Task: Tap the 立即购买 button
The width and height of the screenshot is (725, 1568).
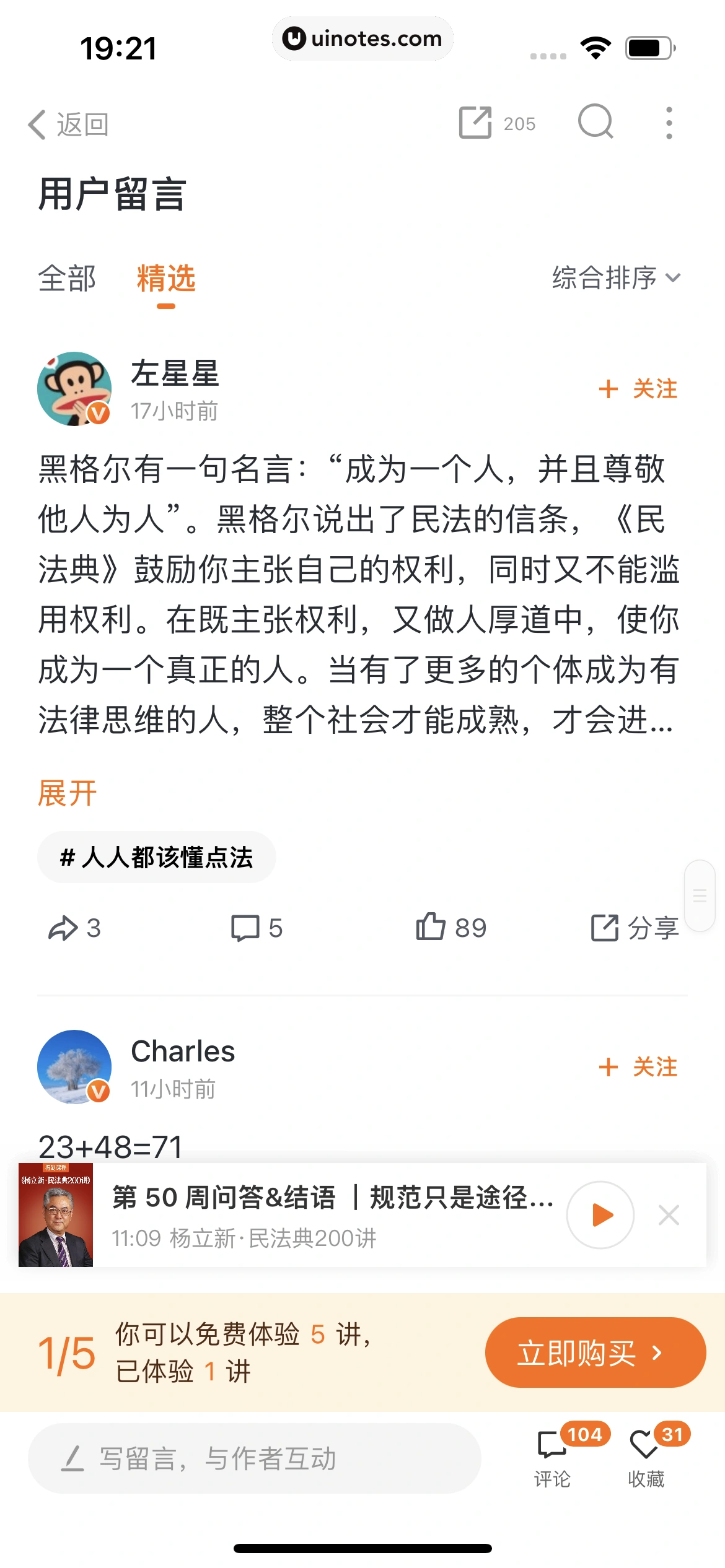Action: (x=595, y=1352)
